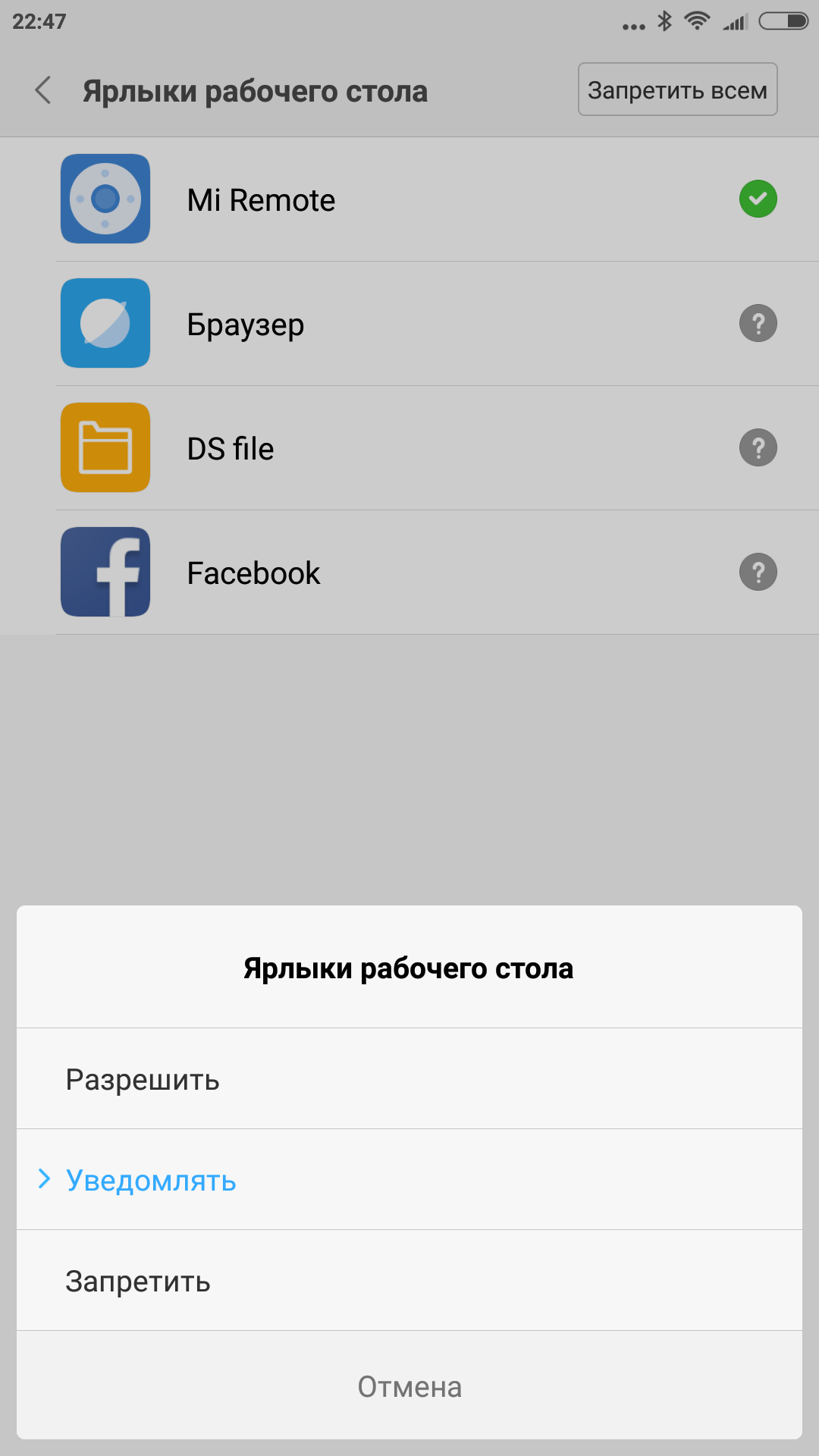Select Запретить in the dialog

point(138,1281)
